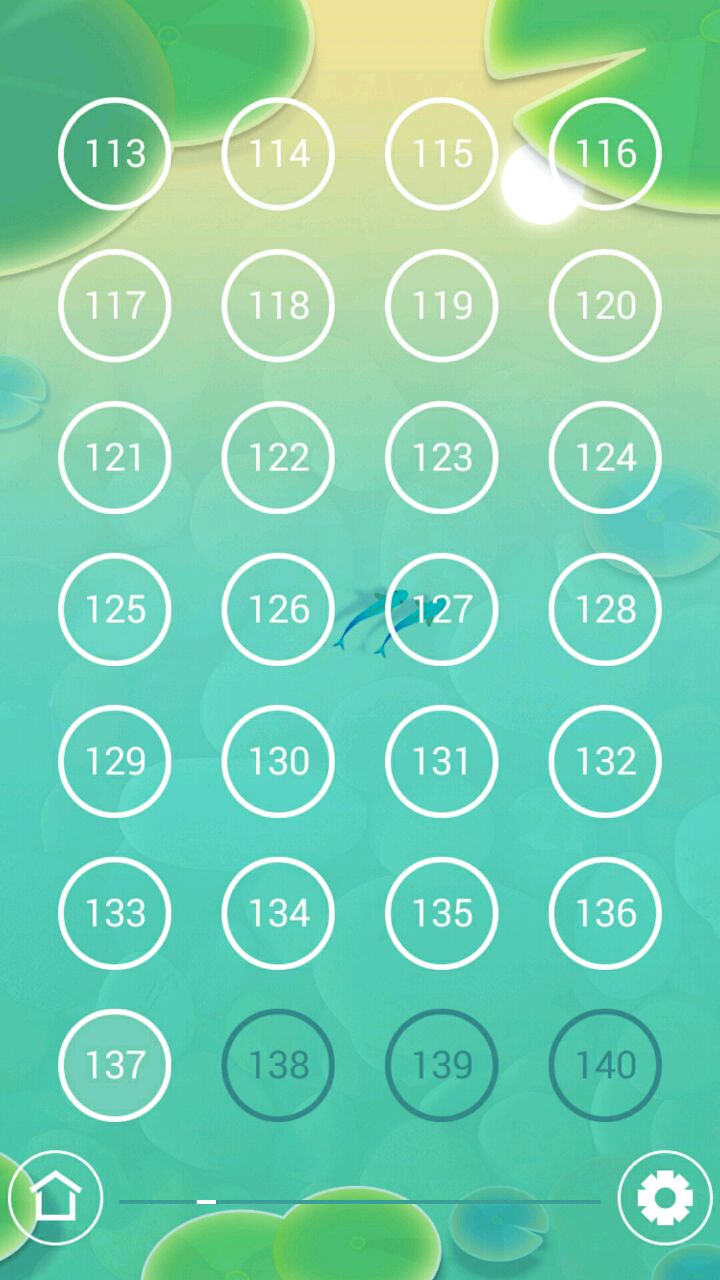Select level 113

point(115,154)
